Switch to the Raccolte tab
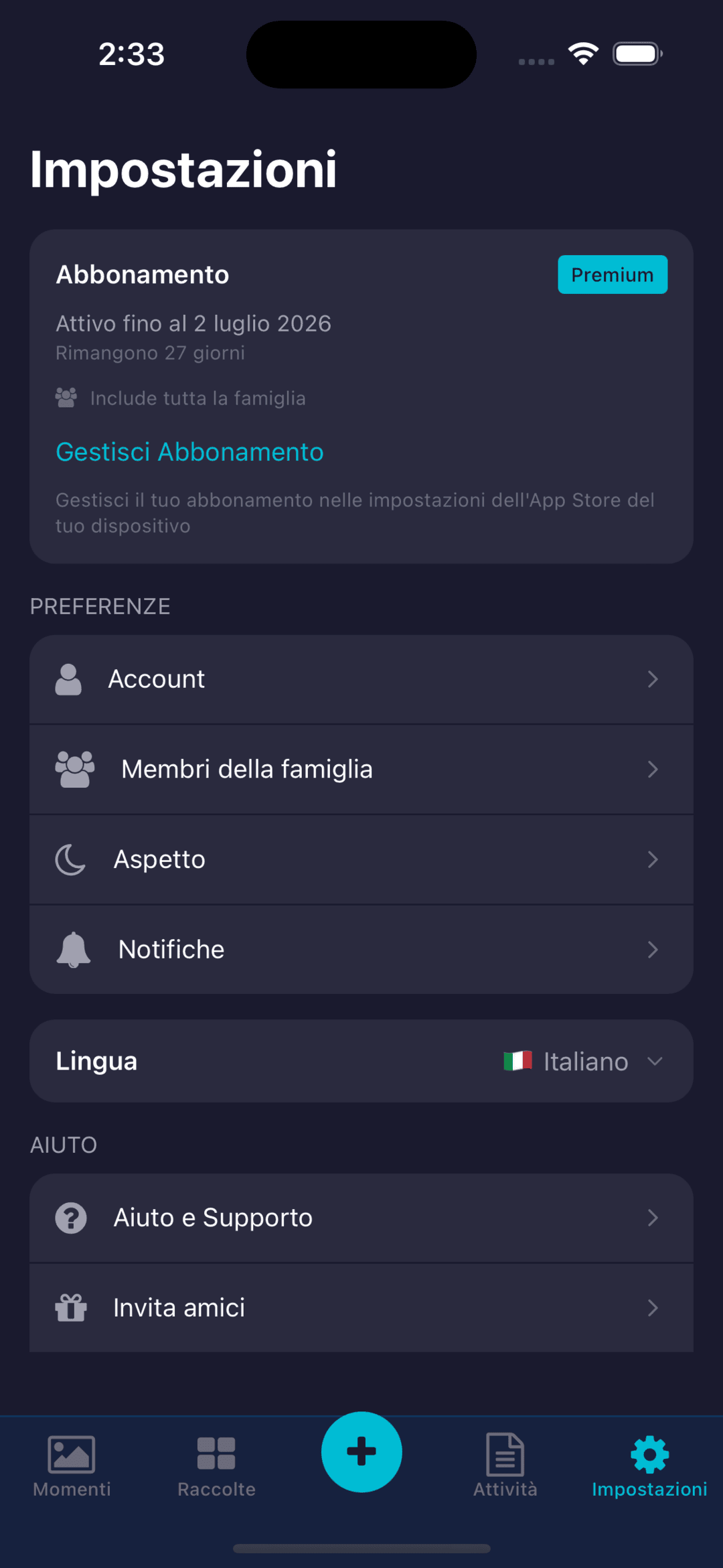 click(x=216, y=1466)
